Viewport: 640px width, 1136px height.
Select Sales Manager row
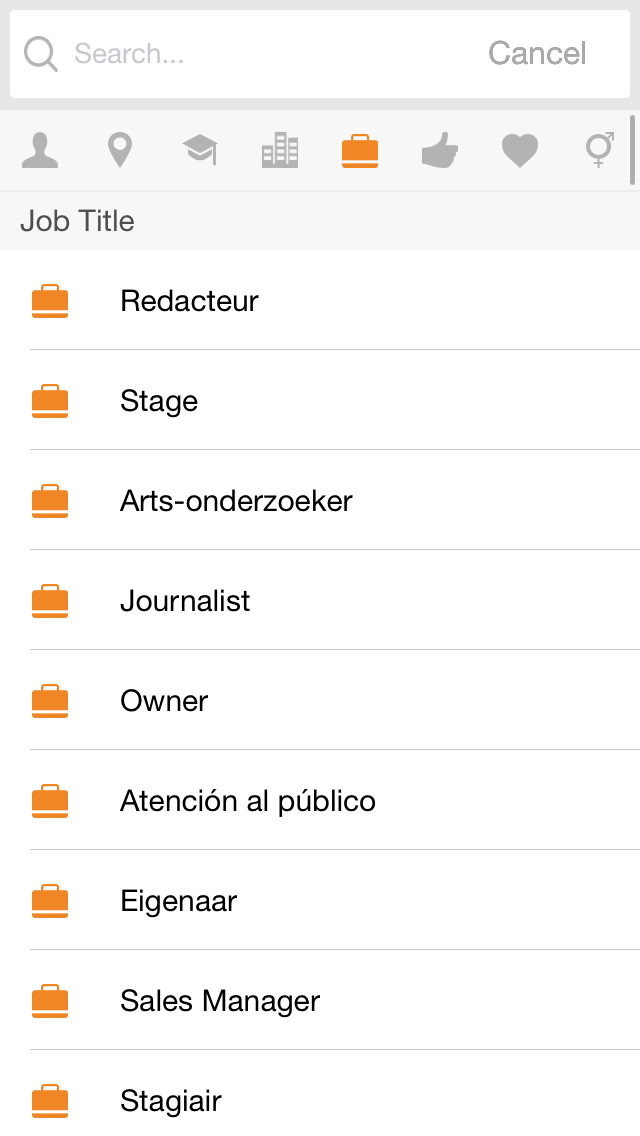pos(320,1001)
